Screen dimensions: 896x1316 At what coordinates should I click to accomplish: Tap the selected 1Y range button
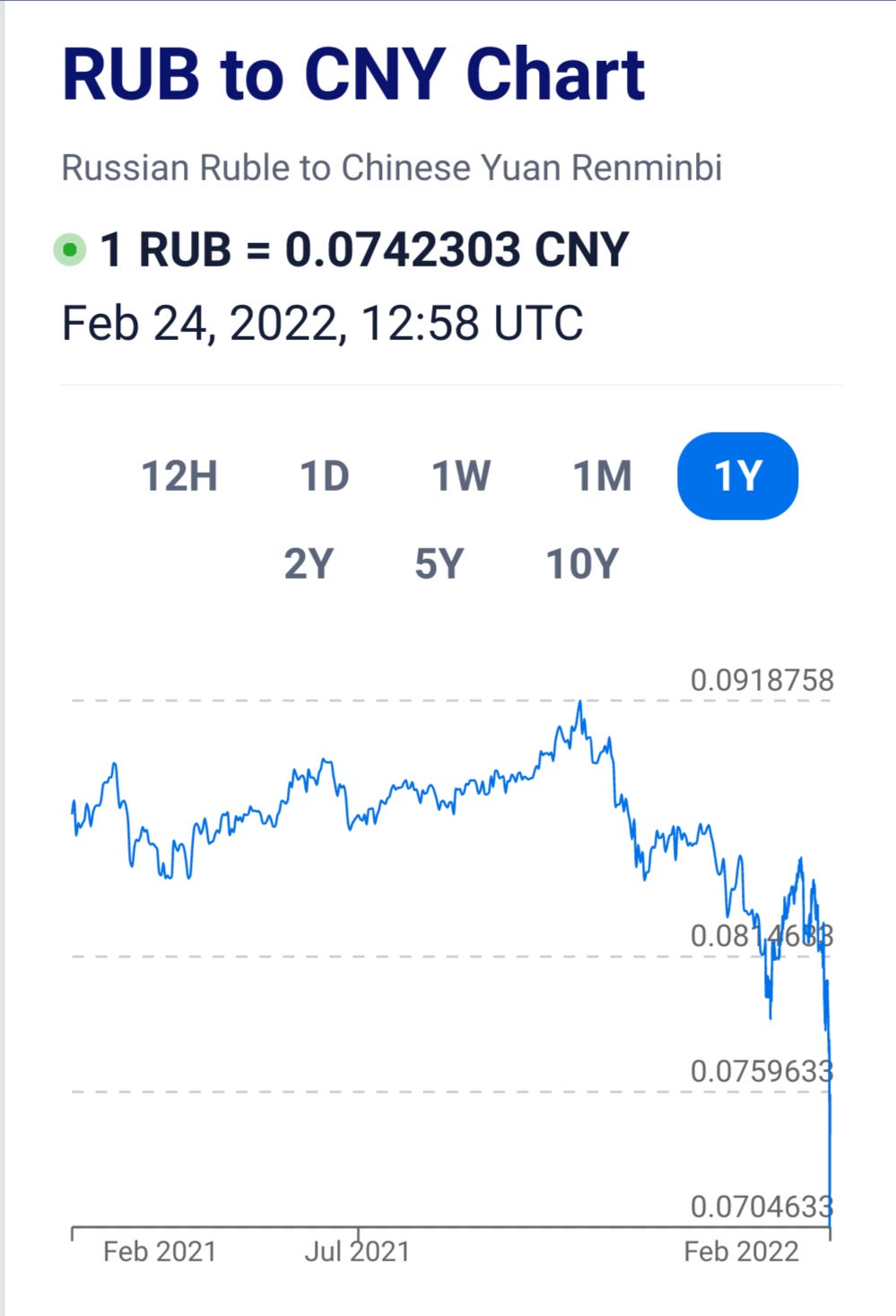[737, 475]
